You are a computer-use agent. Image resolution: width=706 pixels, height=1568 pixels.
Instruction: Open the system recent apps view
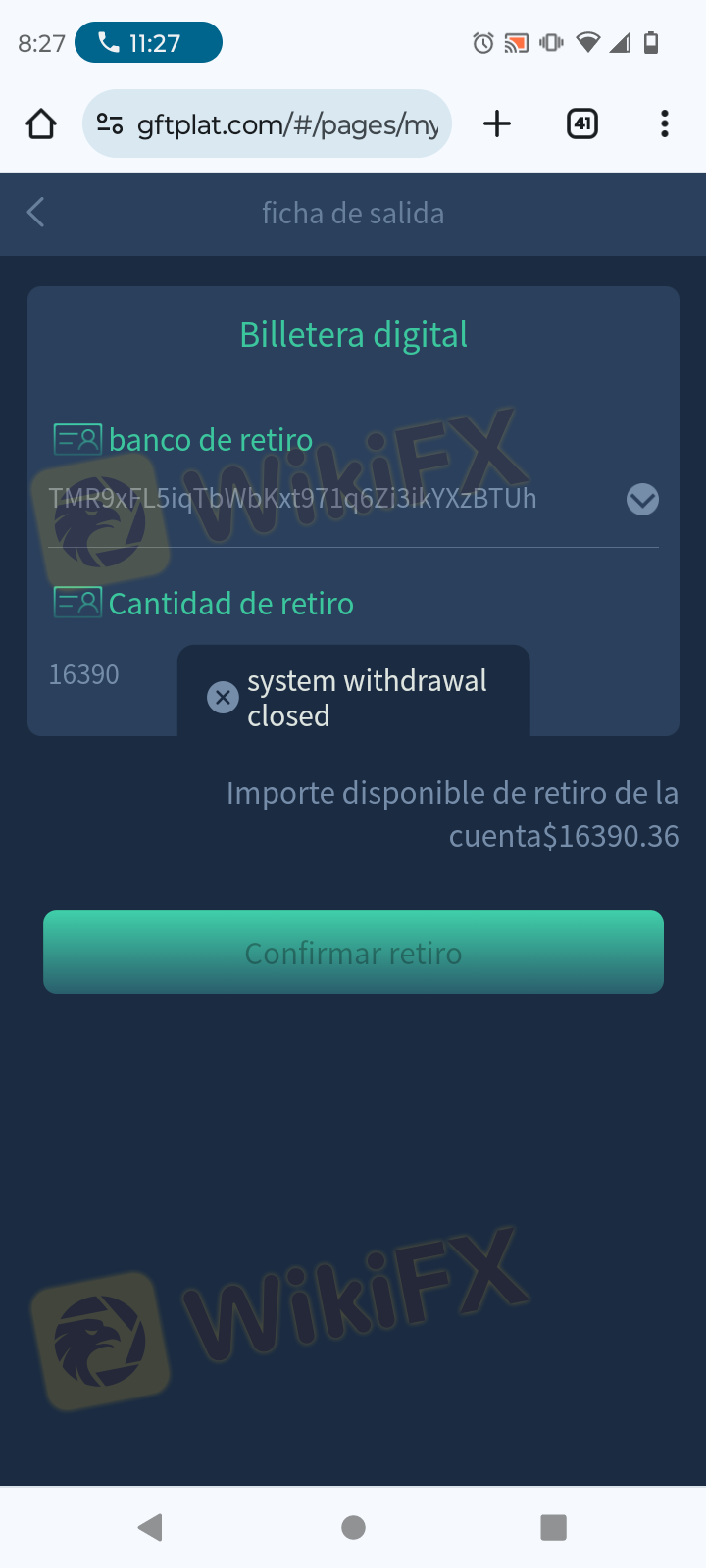(x=554, y=1527)
